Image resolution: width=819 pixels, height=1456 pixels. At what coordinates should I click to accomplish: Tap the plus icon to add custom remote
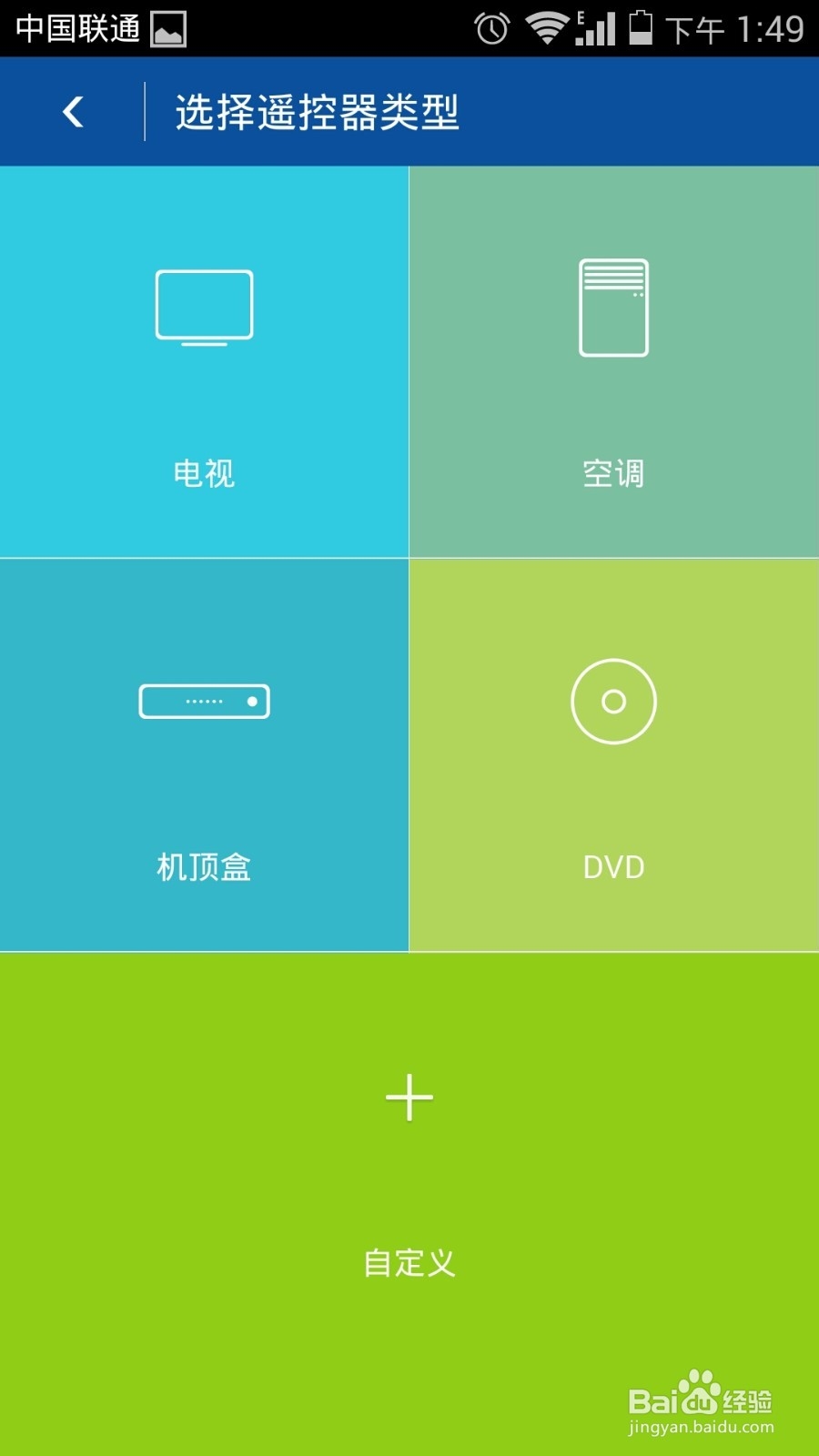click(x=409, y=1097)
